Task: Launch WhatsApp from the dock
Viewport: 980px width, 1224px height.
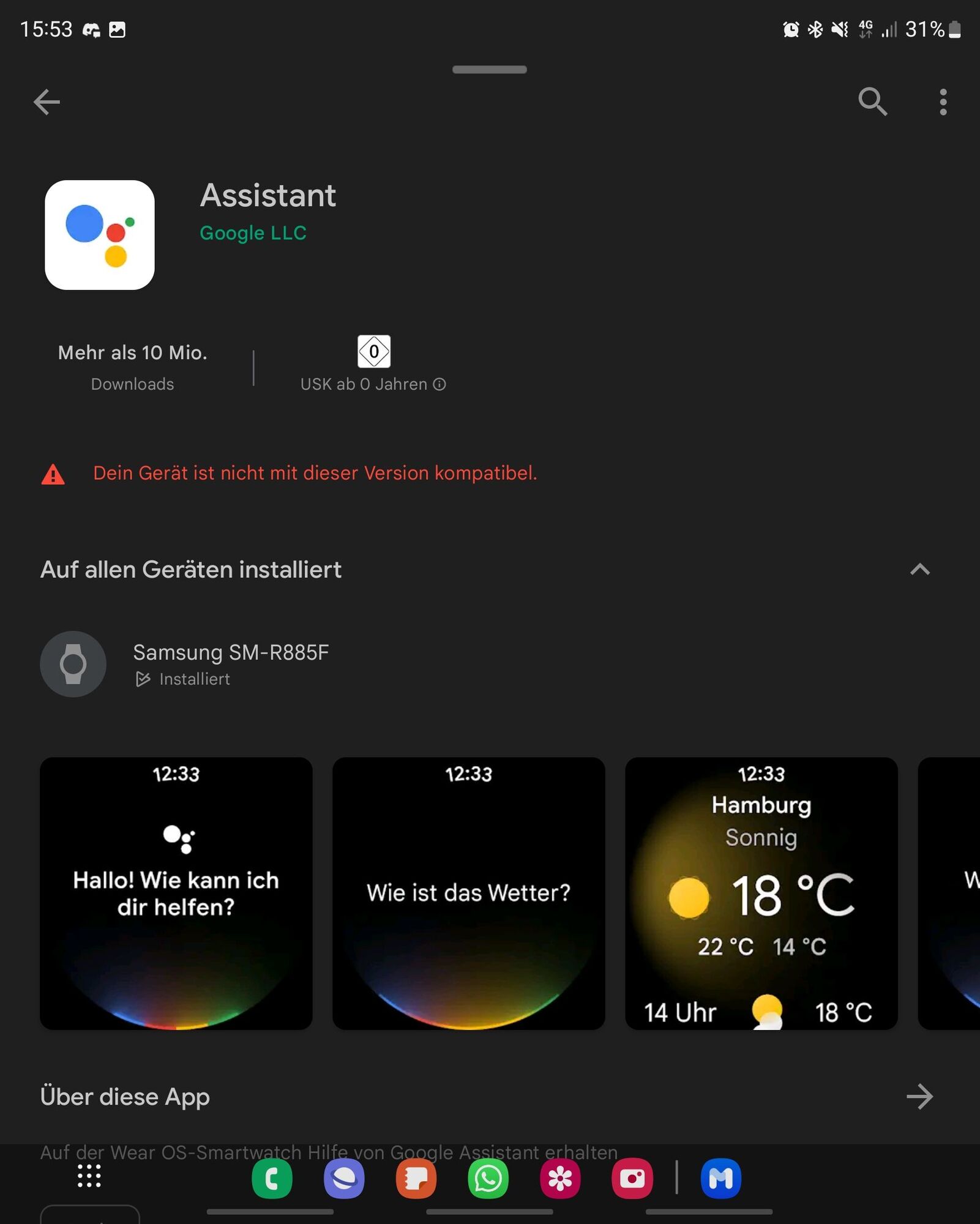Action: click(x=487, y=1178)
